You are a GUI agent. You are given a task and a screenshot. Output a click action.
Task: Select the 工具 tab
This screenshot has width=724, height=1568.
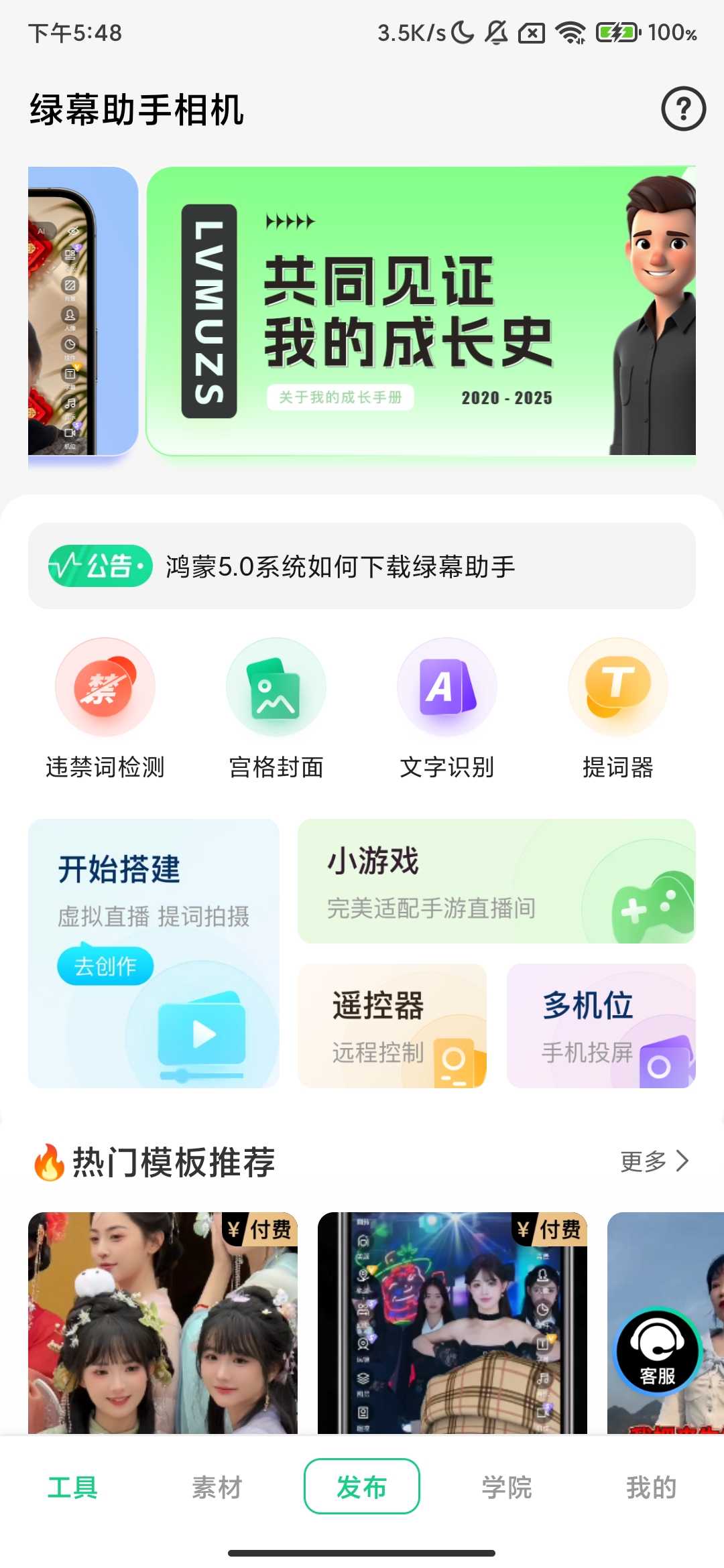(72, 1487)
